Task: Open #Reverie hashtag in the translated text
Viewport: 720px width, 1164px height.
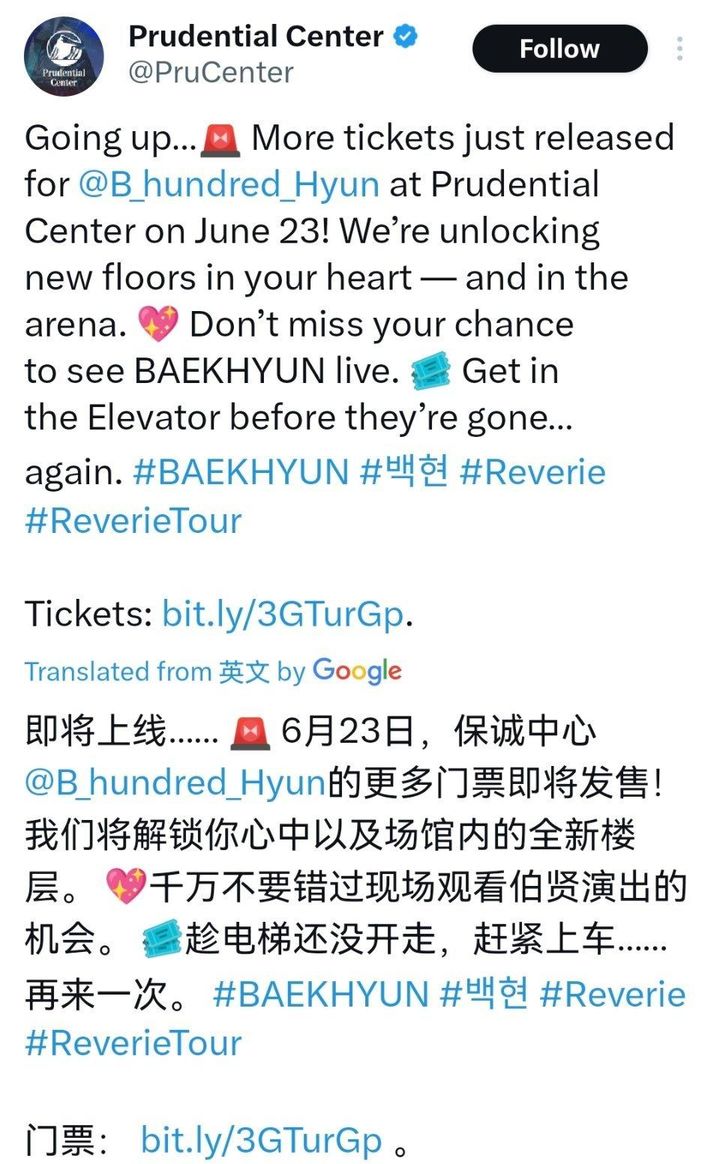Action: click(x=612, y=994)
